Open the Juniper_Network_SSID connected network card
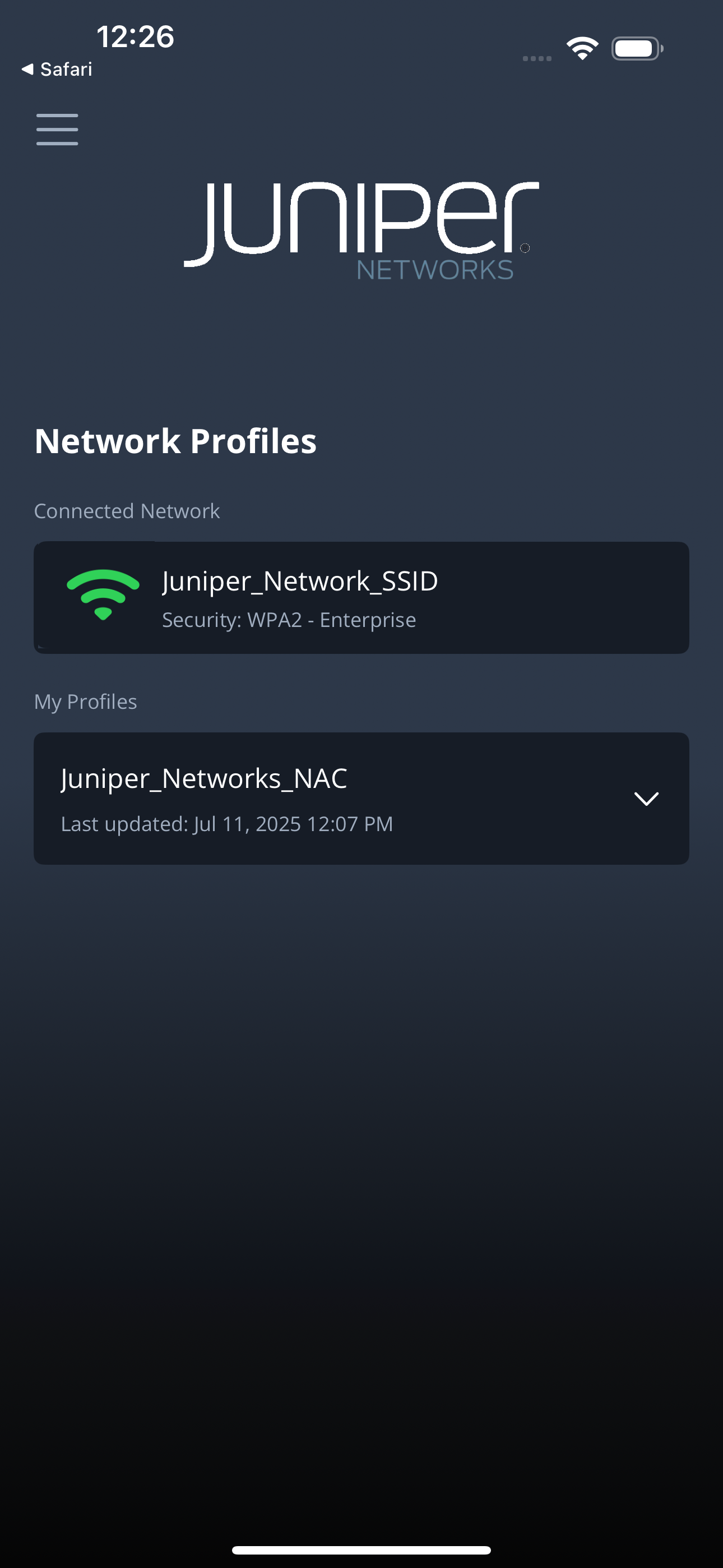723x1568 pixels. (361, 598)
